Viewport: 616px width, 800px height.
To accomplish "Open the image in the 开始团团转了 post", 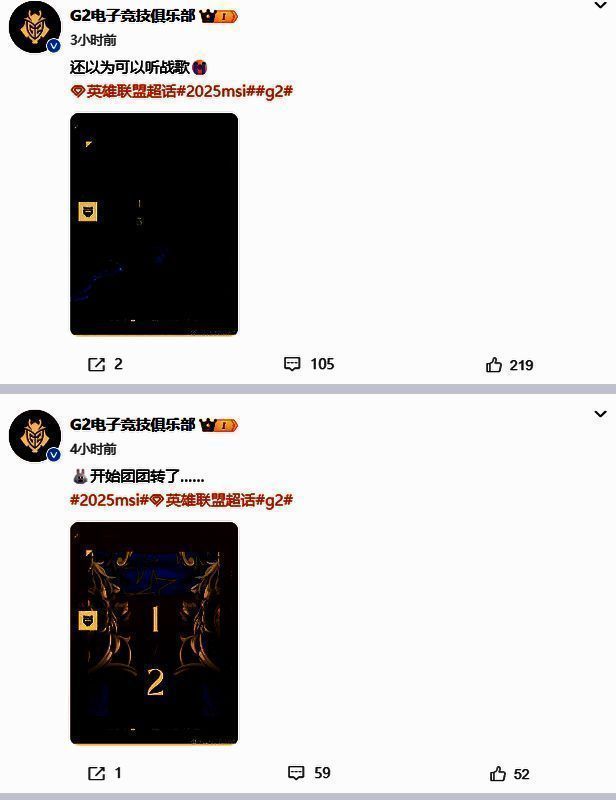I will coord(154,633).
